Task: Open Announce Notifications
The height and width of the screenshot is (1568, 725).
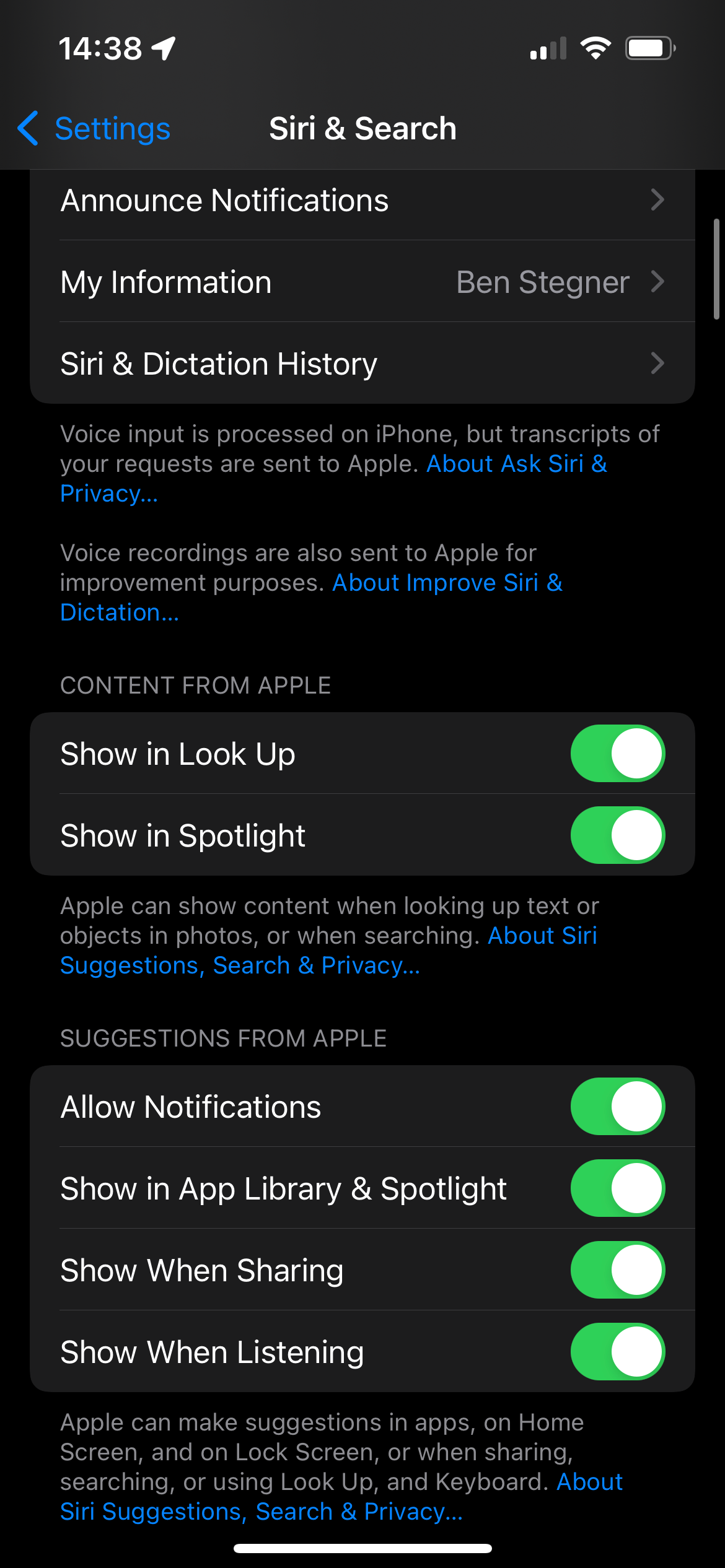Action: pos(362,201)
